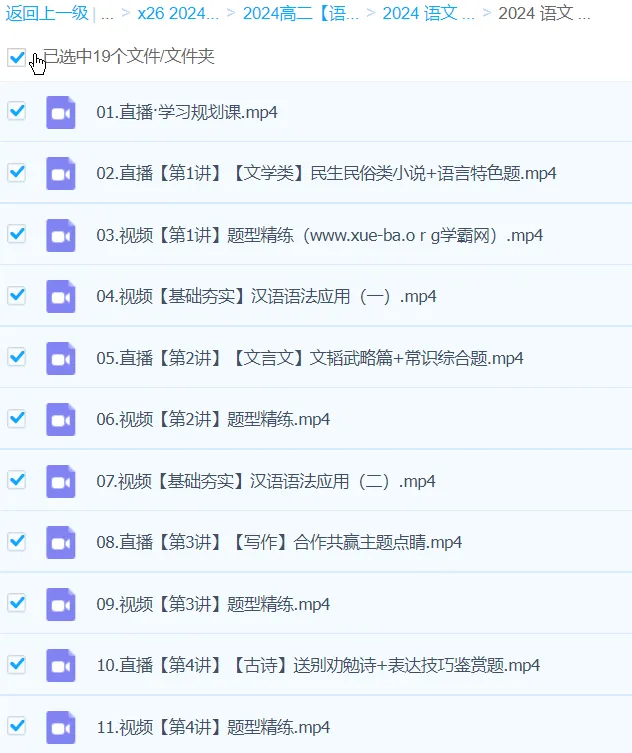
Task: Uncheck the checkbox for 02.直播【第1讲】
Action: tap(16, 172)
